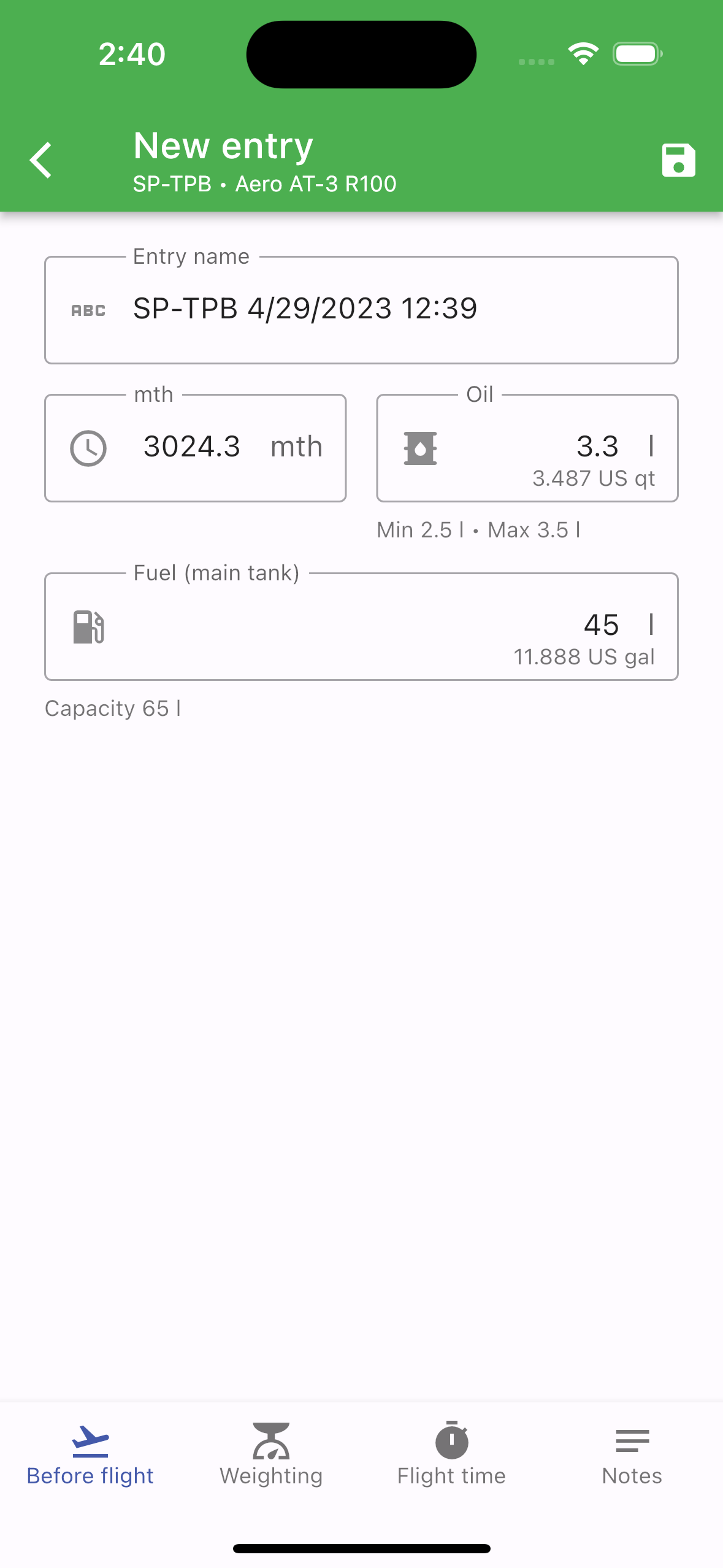Screen dimensions: 723x1568
Task: Stay on the Before flight tab
Action: 90,1454
